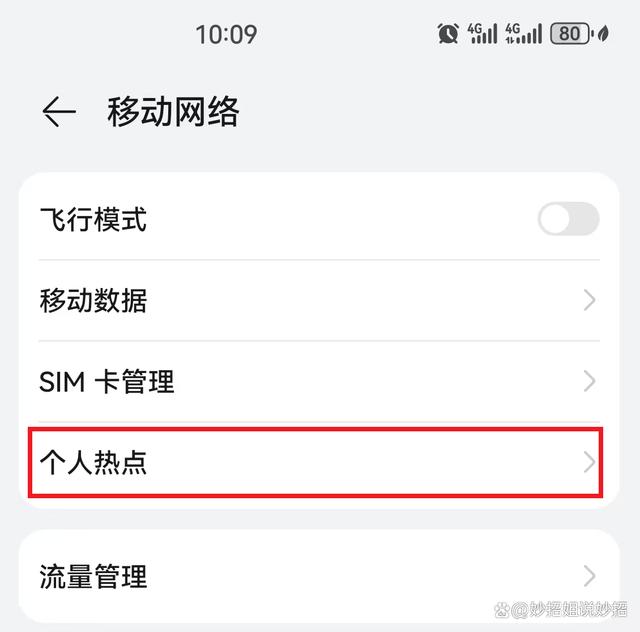Open 个人热点 settings

point(316,462)
